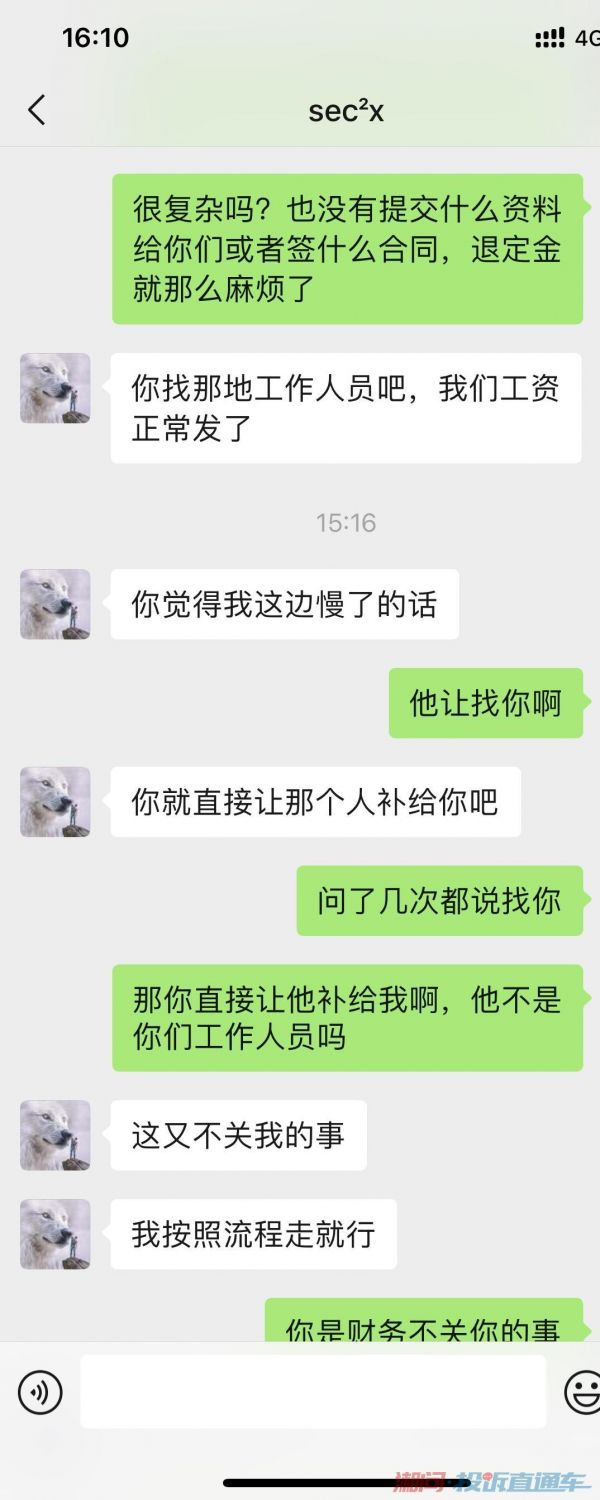This screenshot has height=1500, width=600.
Task: Go back from the sec²x chat
Action: click(x=37, y=110)
